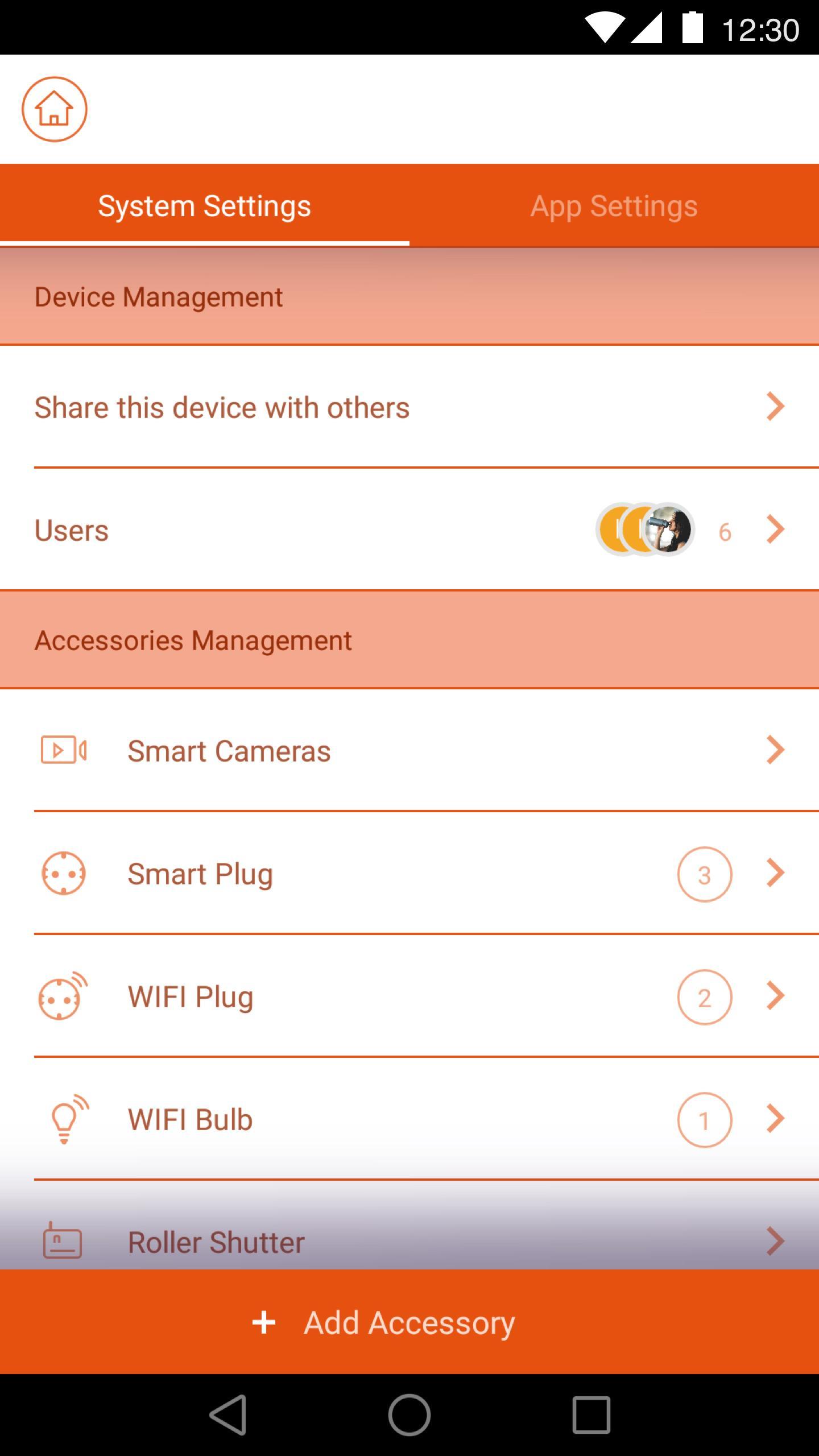Open the Users list
This screenshot has height=1456, width=819.
click(409, 530)
